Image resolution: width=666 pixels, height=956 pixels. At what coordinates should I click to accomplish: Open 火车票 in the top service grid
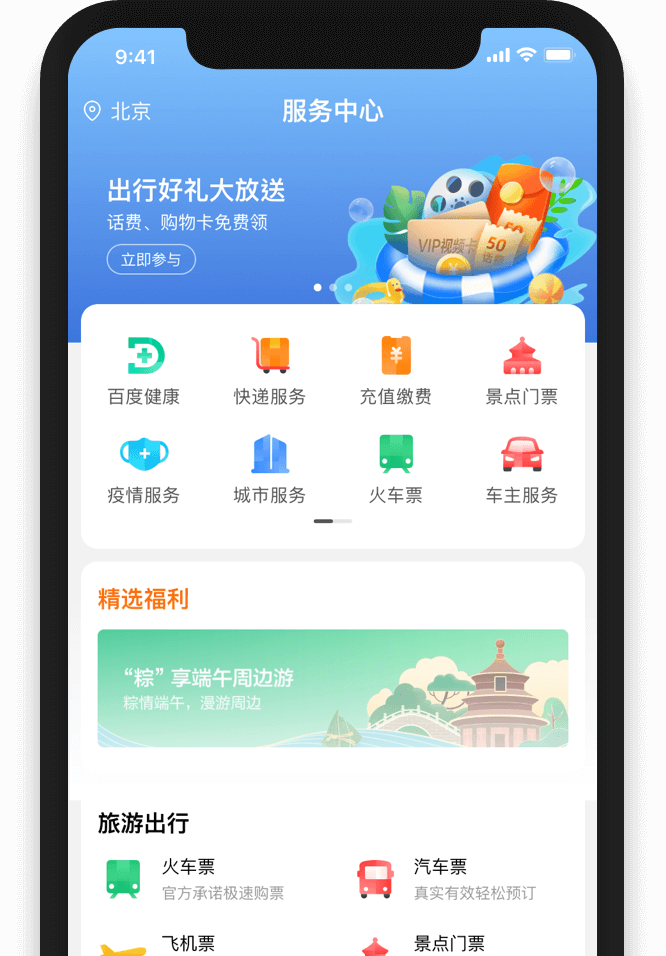point(396,469)
